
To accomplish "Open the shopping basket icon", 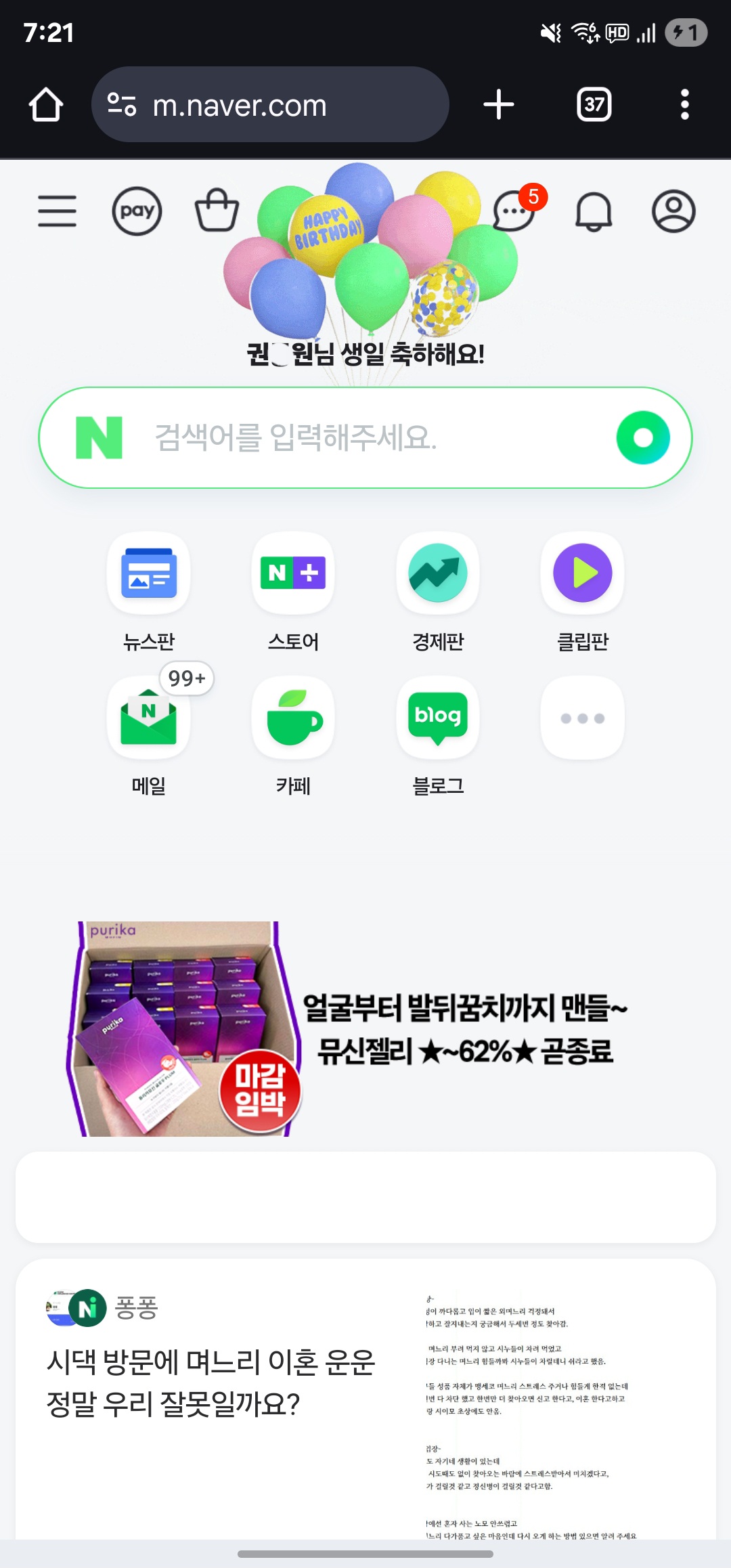I will [217, 210].
